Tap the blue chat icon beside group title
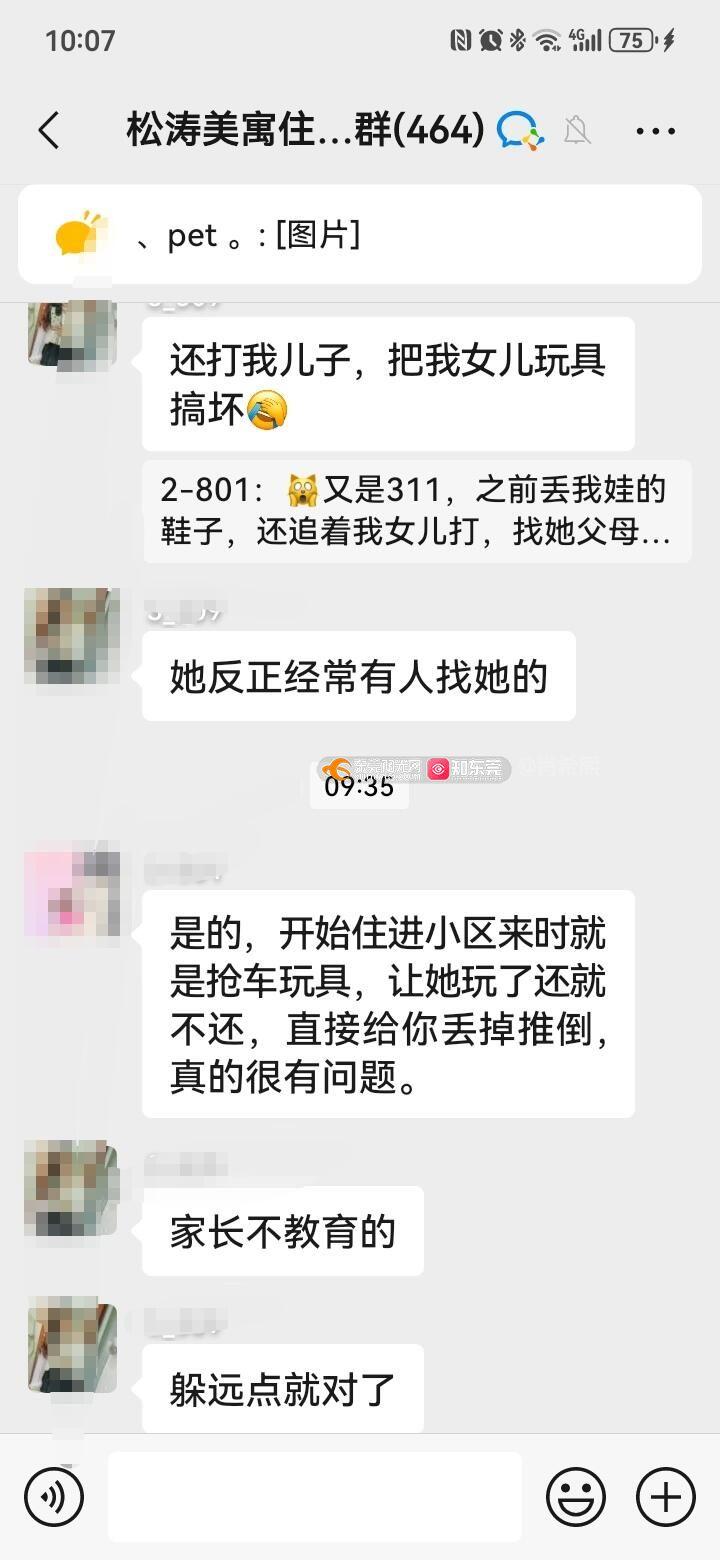This screenshot has height=1560, width=720. pos(519,131)
